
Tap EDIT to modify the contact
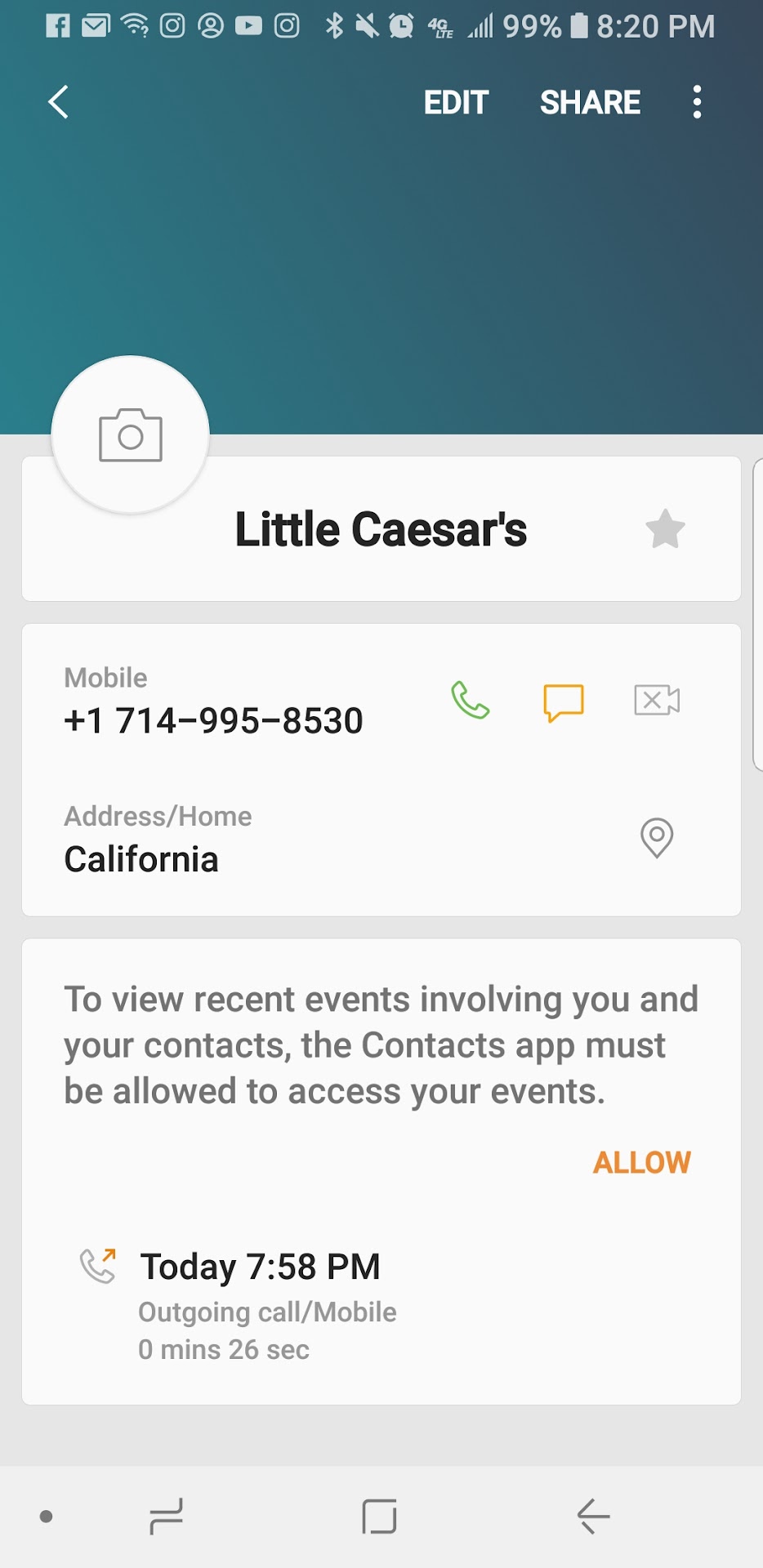[456, 103]
